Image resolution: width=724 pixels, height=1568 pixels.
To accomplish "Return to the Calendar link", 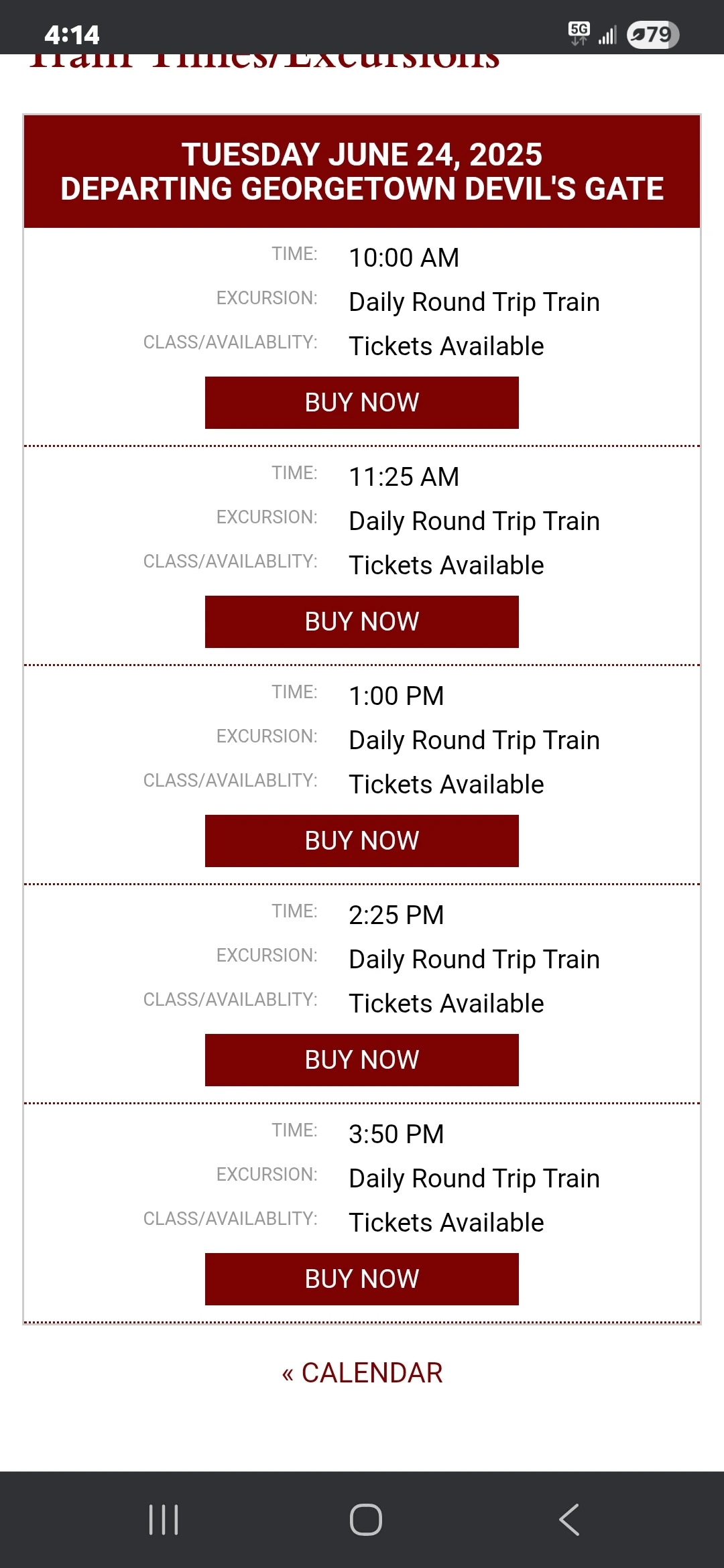I will pos(362,1373).
